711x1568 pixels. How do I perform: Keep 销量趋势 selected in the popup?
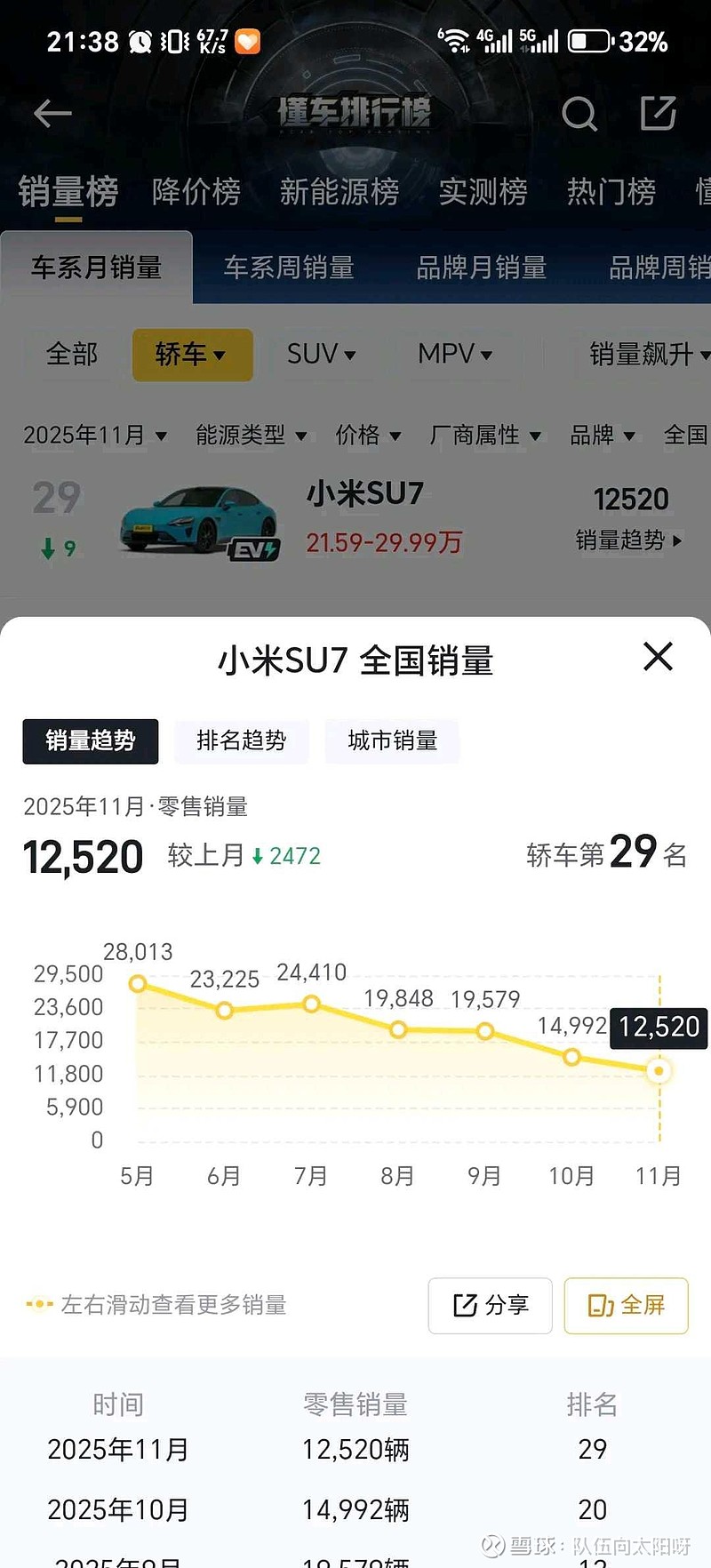[90, 741]
